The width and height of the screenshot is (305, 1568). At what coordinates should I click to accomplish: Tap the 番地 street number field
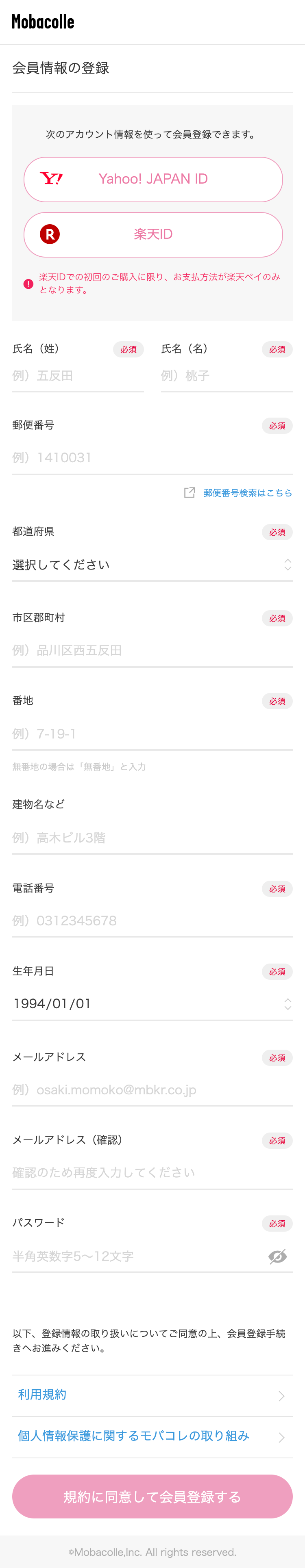152,734
